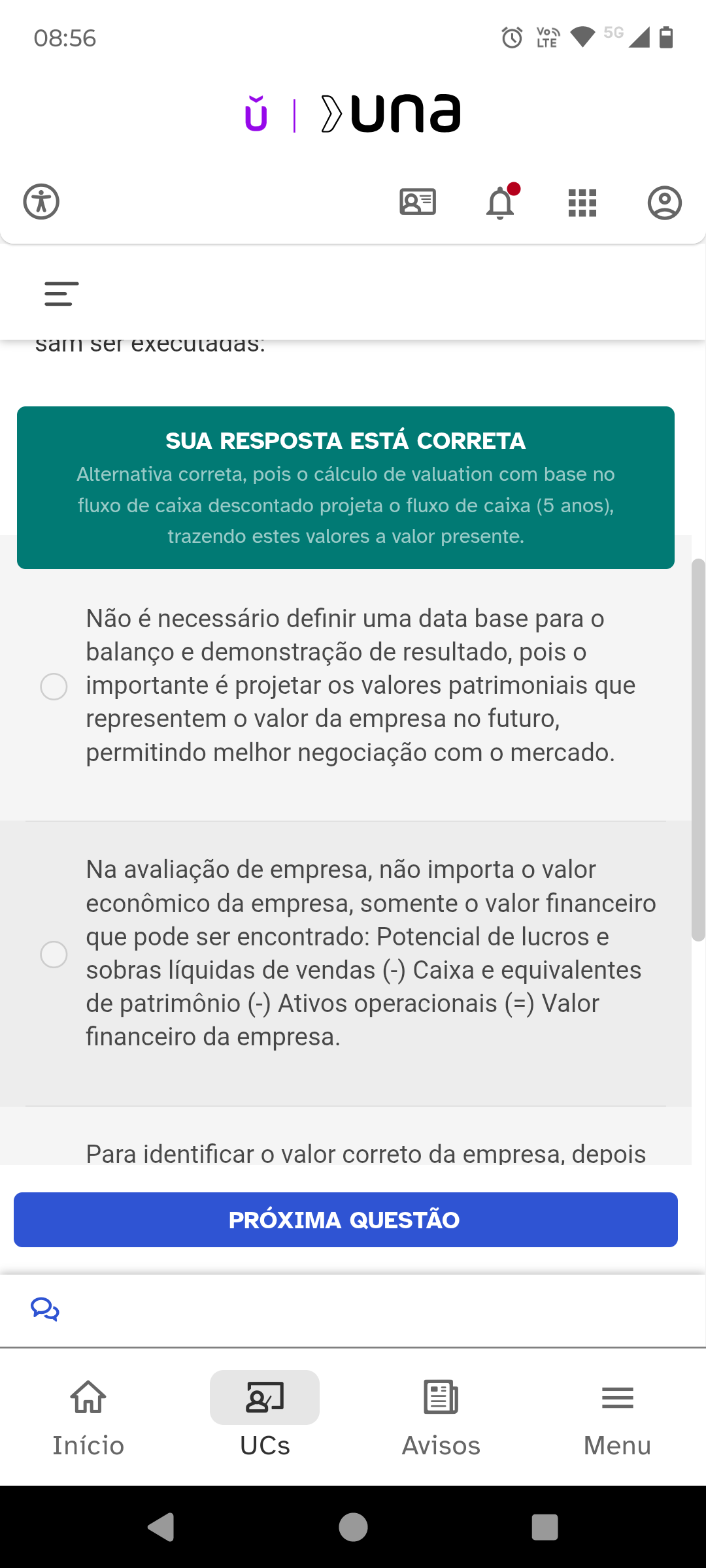The width and height of the screenshot is (706, 1568).
Task: Select option starting 'Na avaliação de empresa'
Action: point(54,955)
